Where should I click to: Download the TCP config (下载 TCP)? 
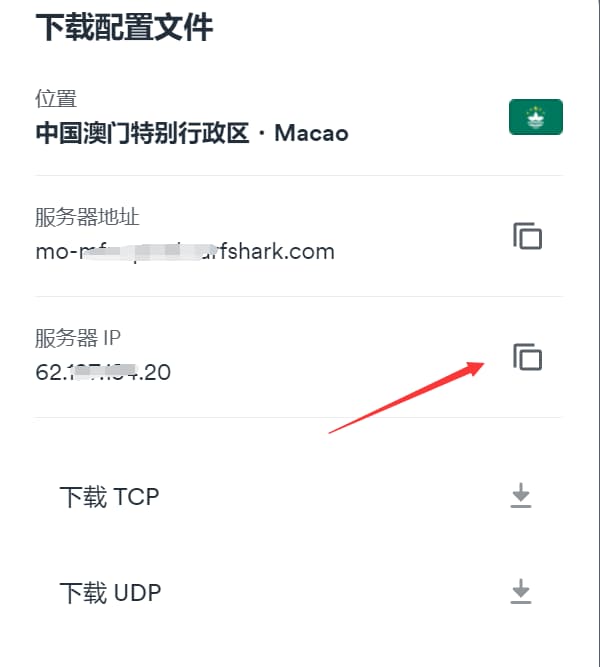(x=520, y=495)
